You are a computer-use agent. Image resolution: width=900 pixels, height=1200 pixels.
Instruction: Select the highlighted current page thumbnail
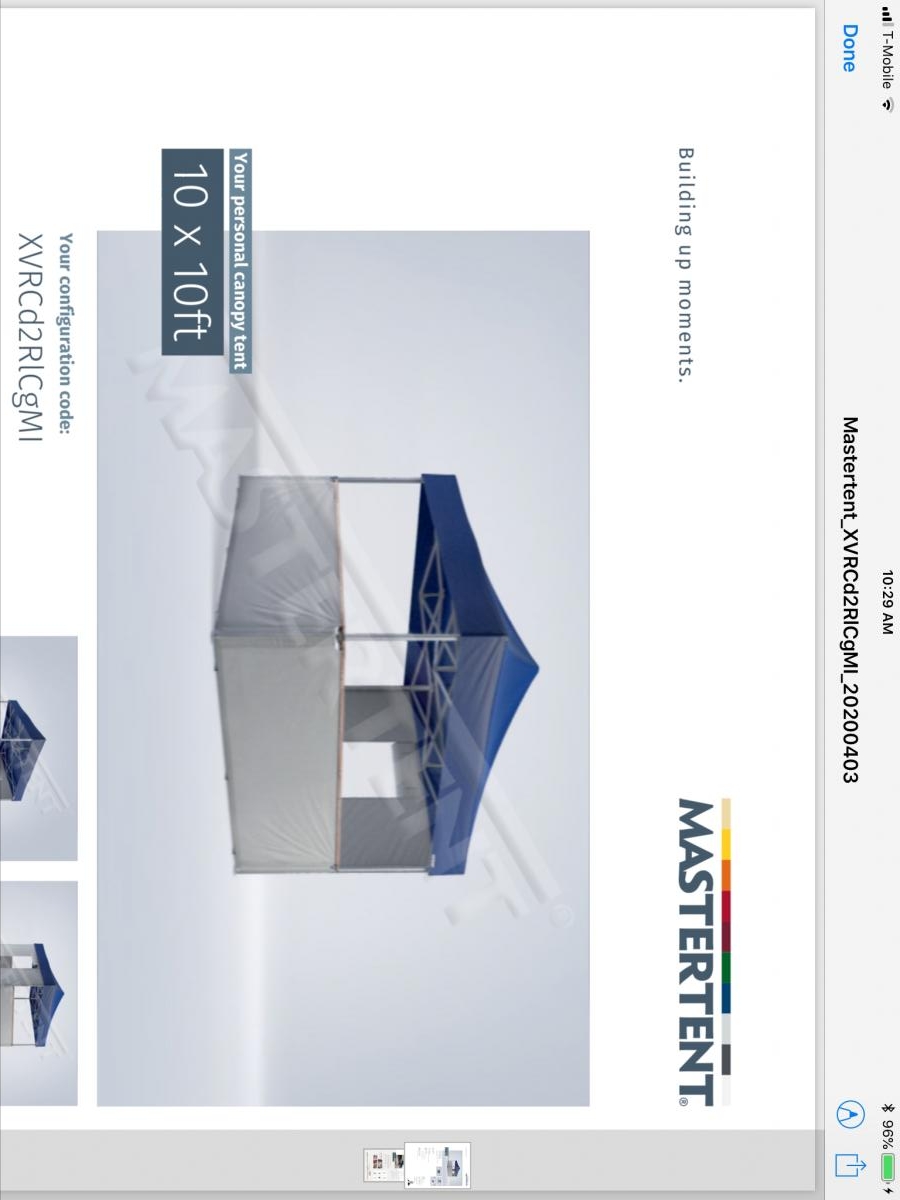click(x=437, y=1164)
